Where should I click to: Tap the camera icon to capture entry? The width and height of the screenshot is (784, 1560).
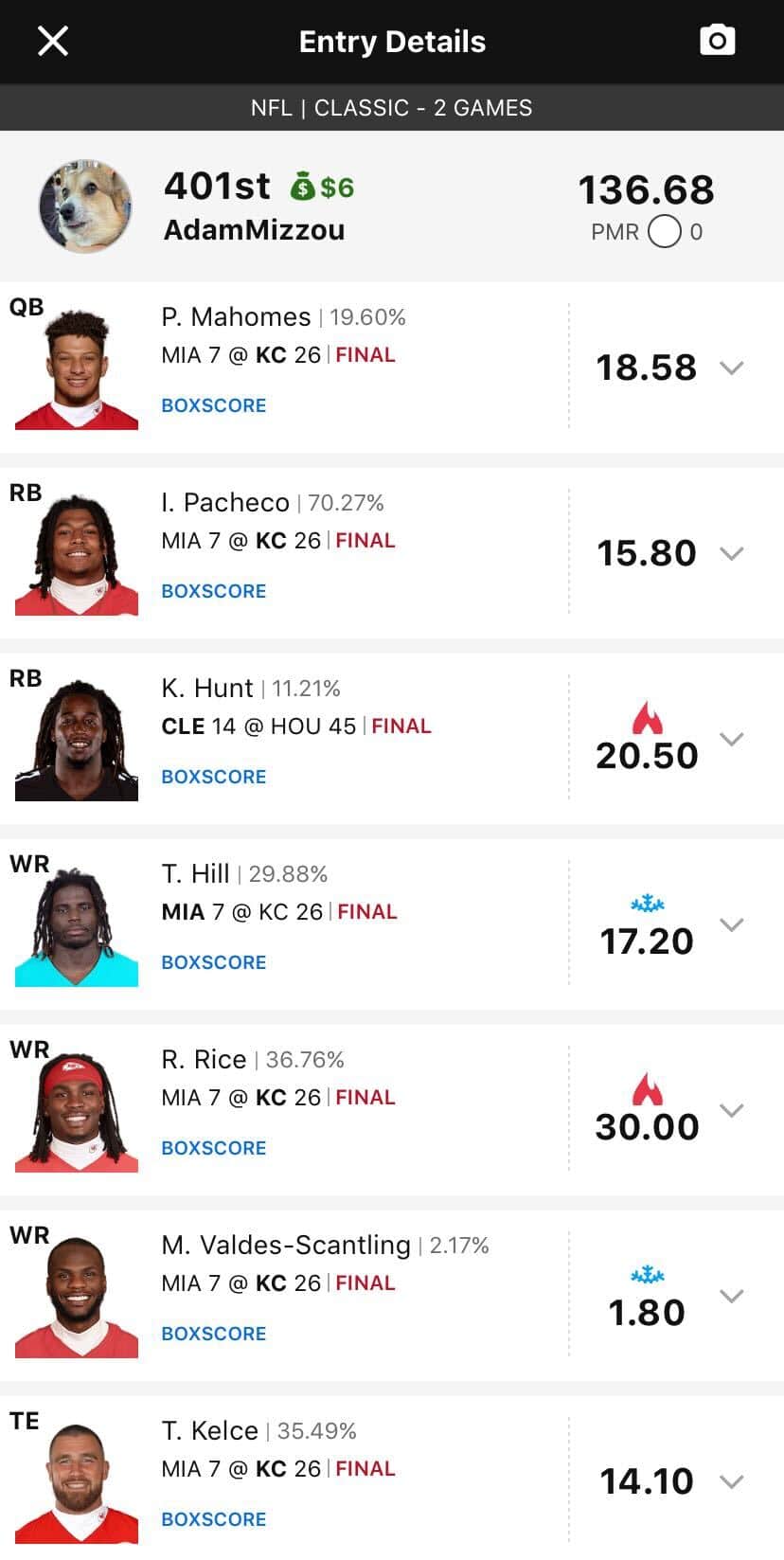(x=717, y=41)
